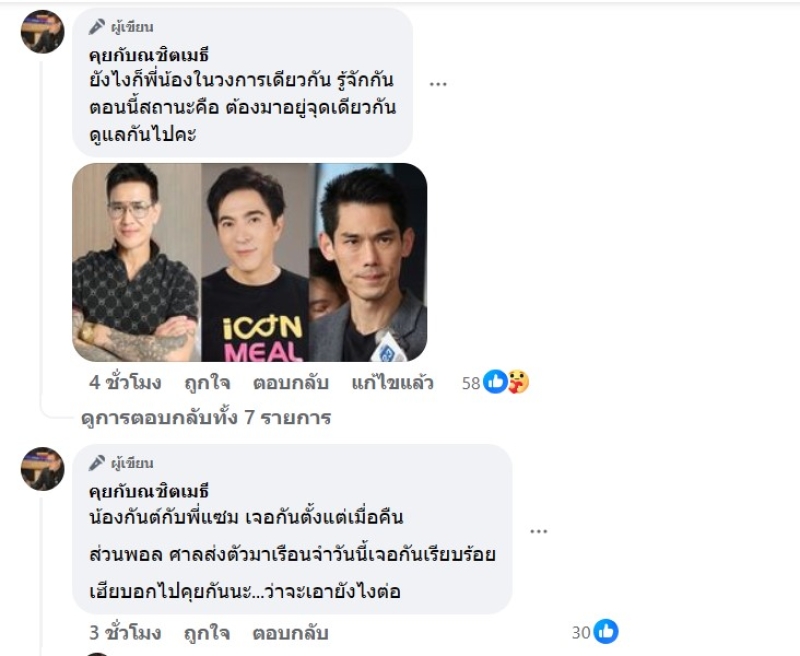800x656 pixels.
Task: Open the three-person photo in first comment
Action: tap(249, 262)
